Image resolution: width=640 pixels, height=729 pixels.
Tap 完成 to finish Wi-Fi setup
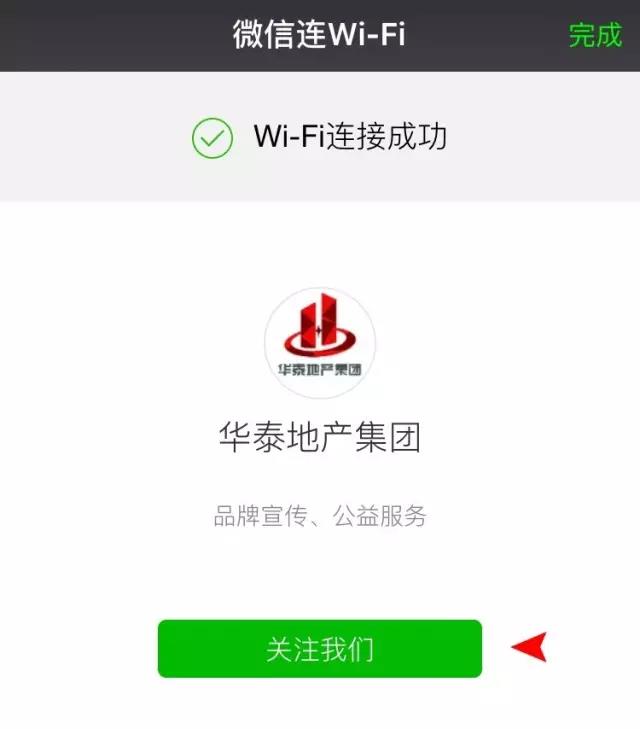pos(595,35)
